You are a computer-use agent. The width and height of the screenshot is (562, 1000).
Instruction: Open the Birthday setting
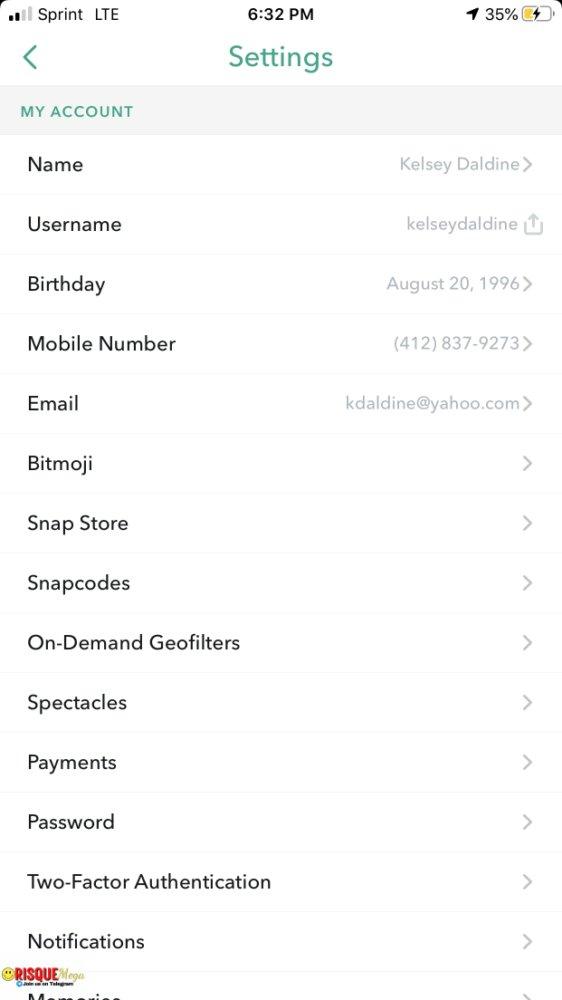(x=281, y=284)
